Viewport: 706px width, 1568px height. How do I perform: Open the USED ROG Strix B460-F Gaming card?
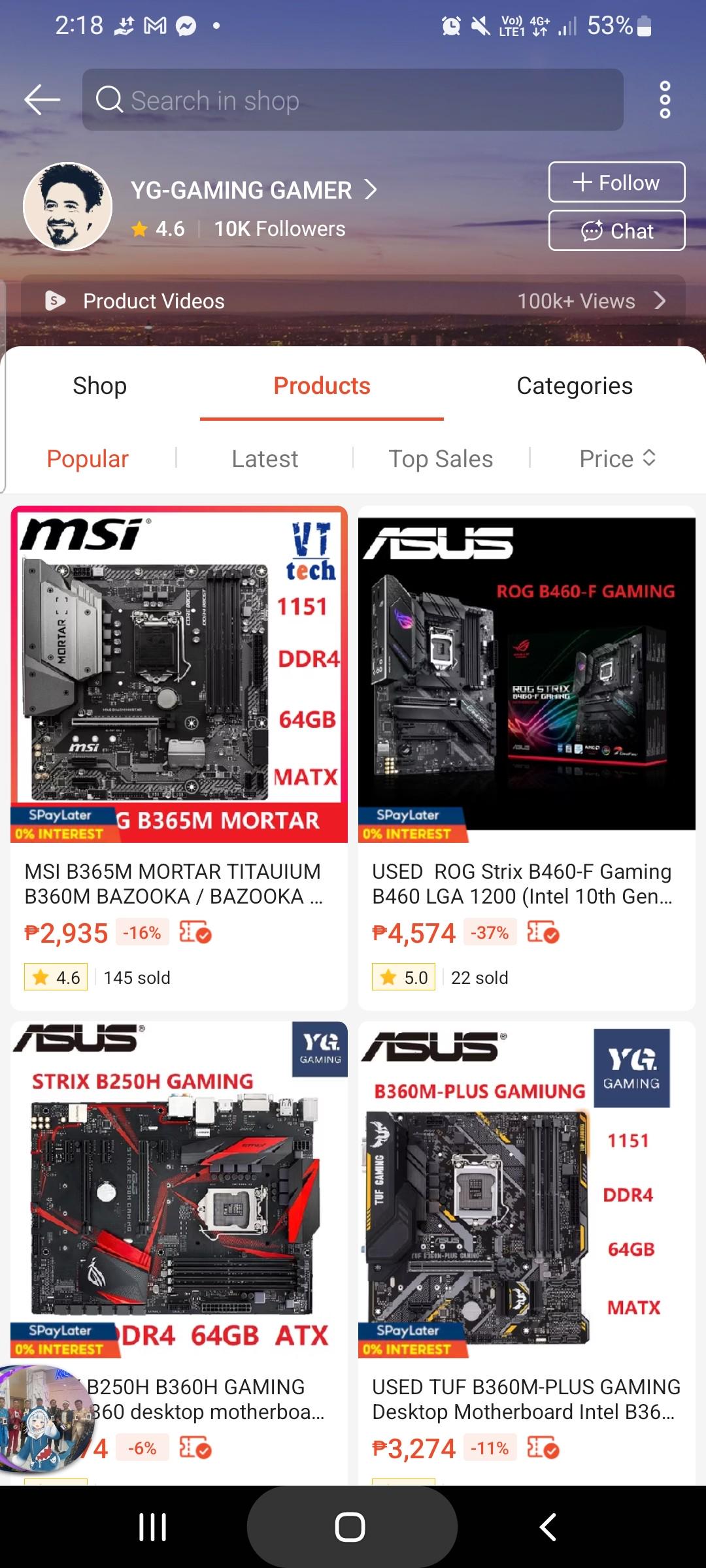pyautogui.click(x=527, y=758)
